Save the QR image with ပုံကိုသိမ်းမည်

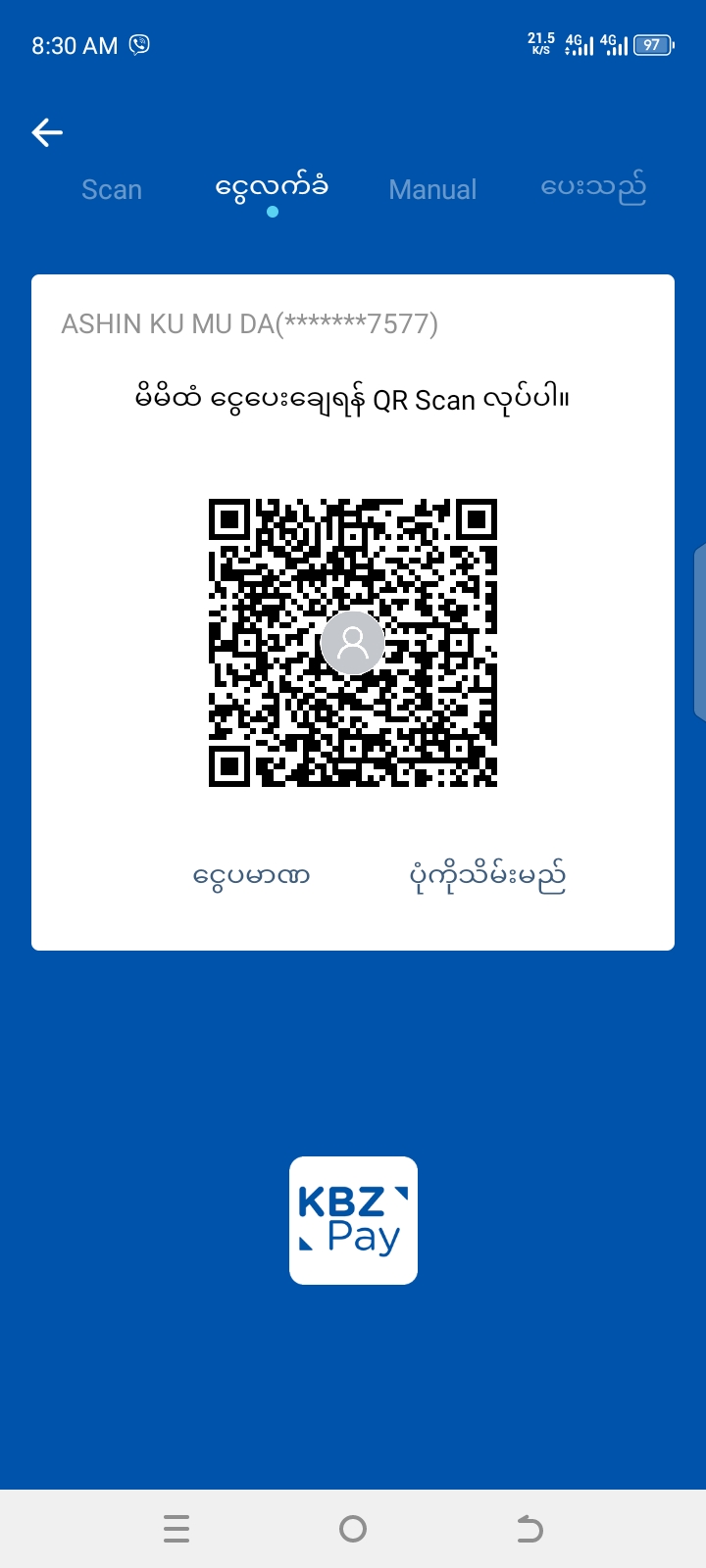(487, 875)
